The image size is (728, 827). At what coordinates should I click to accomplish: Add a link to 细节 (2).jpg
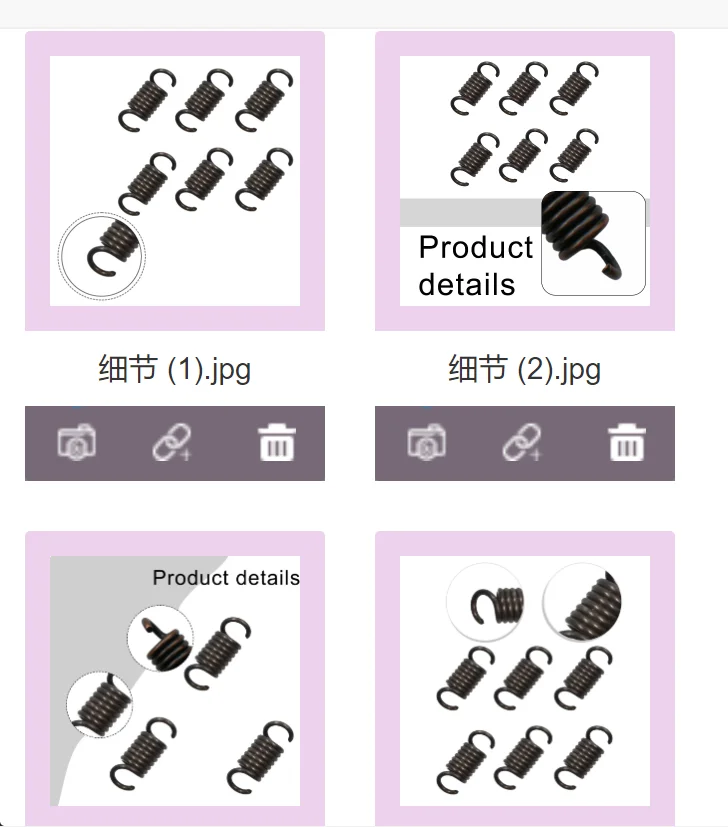pos(522,442)
